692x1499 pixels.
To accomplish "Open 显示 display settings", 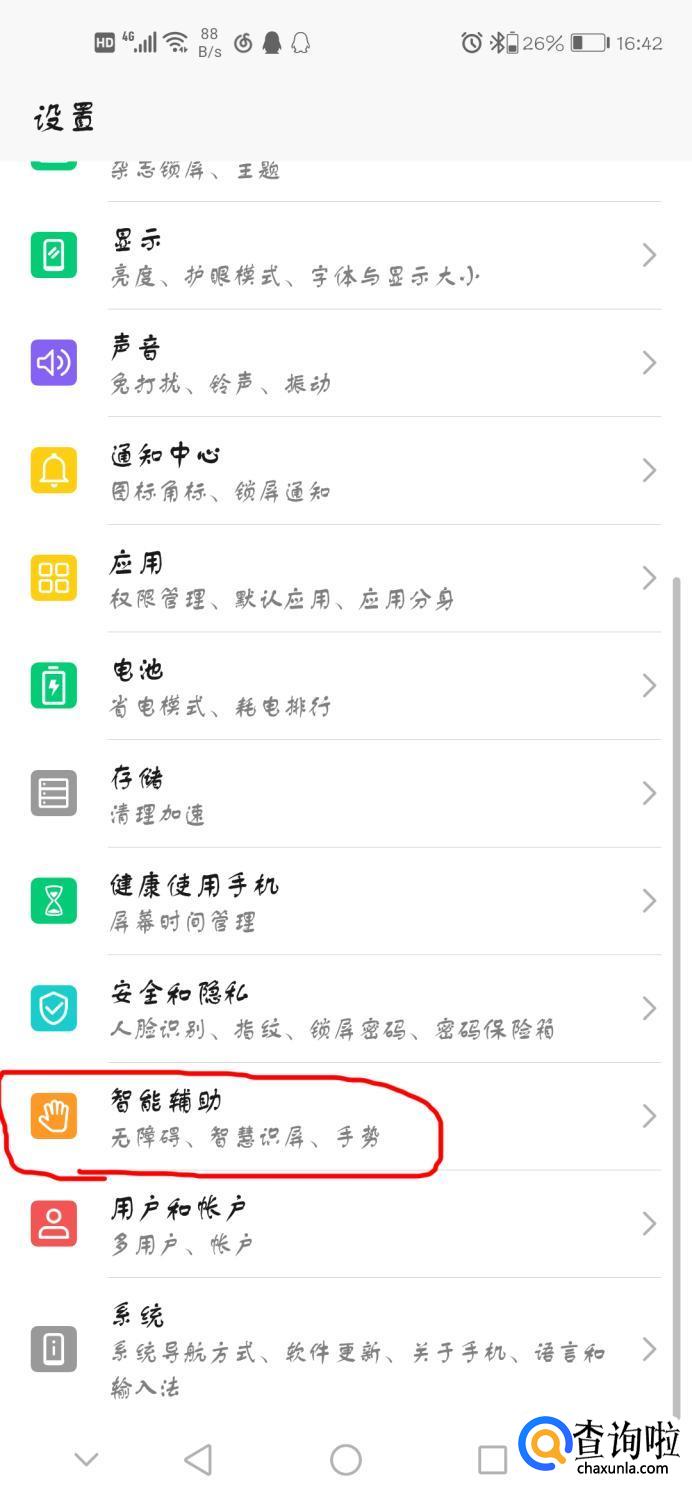I will coord(345,256).
